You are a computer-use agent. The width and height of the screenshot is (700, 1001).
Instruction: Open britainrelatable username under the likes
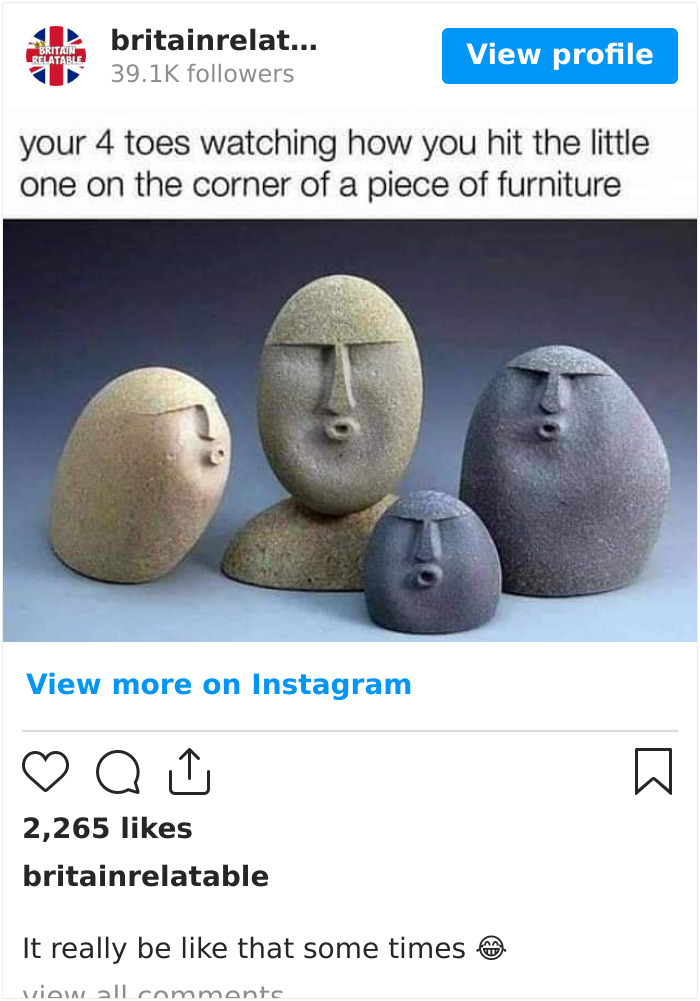click(x=145, y=876)
